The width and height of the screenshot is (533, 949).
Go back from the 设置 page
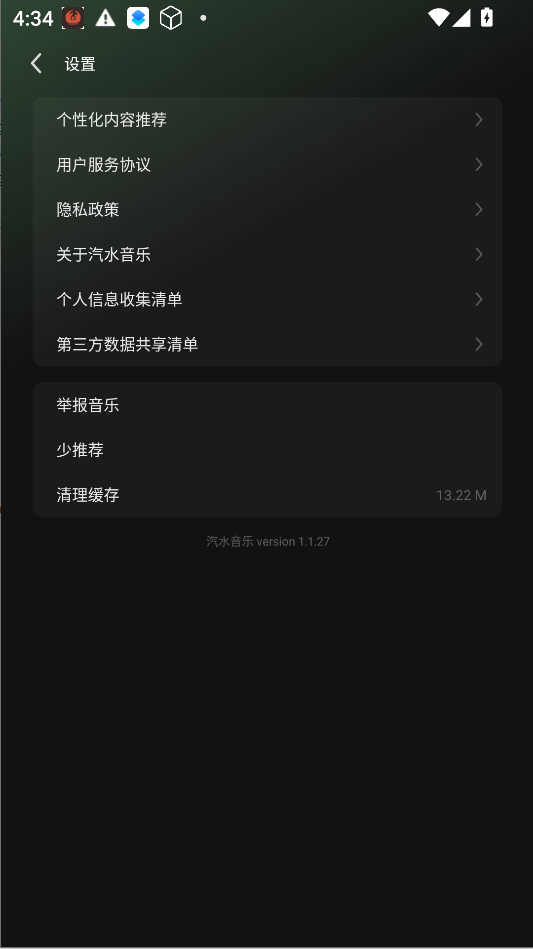(x=37, y=64)
